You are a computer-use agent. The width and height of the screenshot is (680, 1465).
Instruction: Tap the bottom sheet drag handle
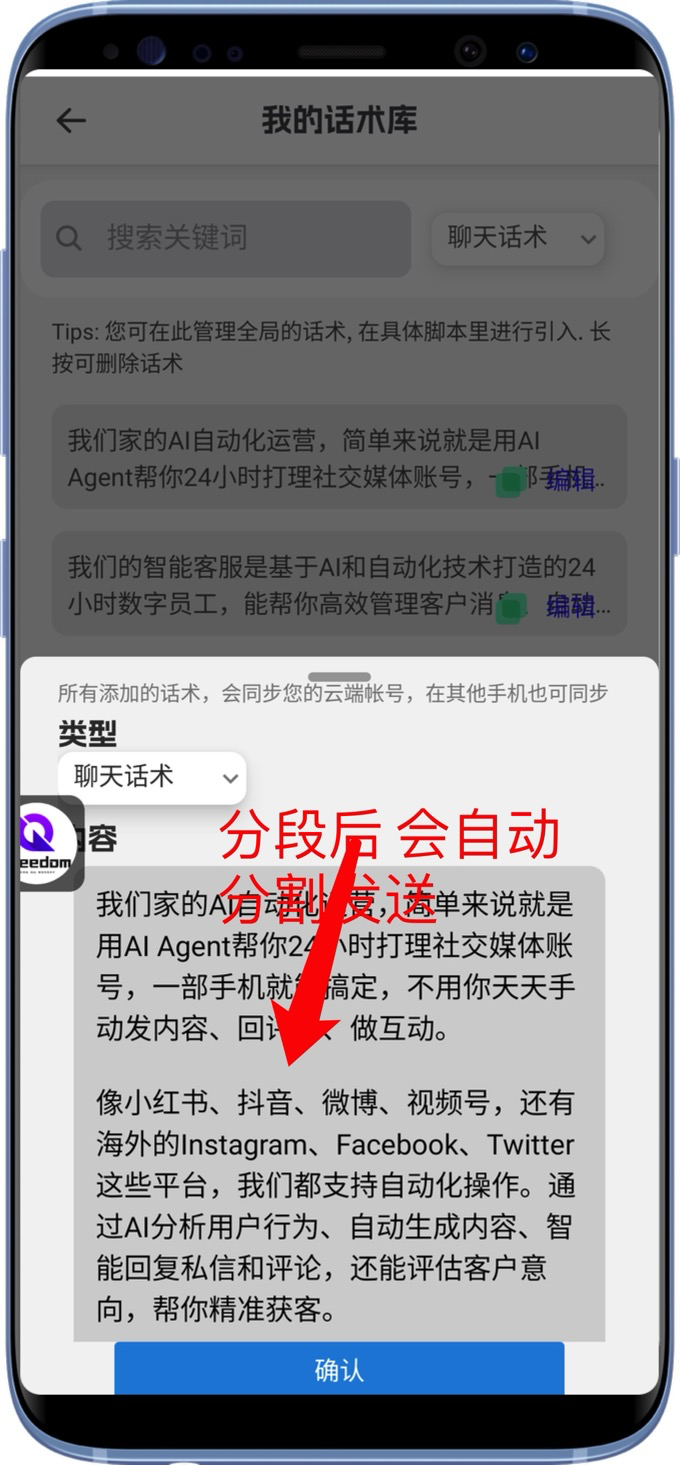pyautogui.click(x=339, y=677)
